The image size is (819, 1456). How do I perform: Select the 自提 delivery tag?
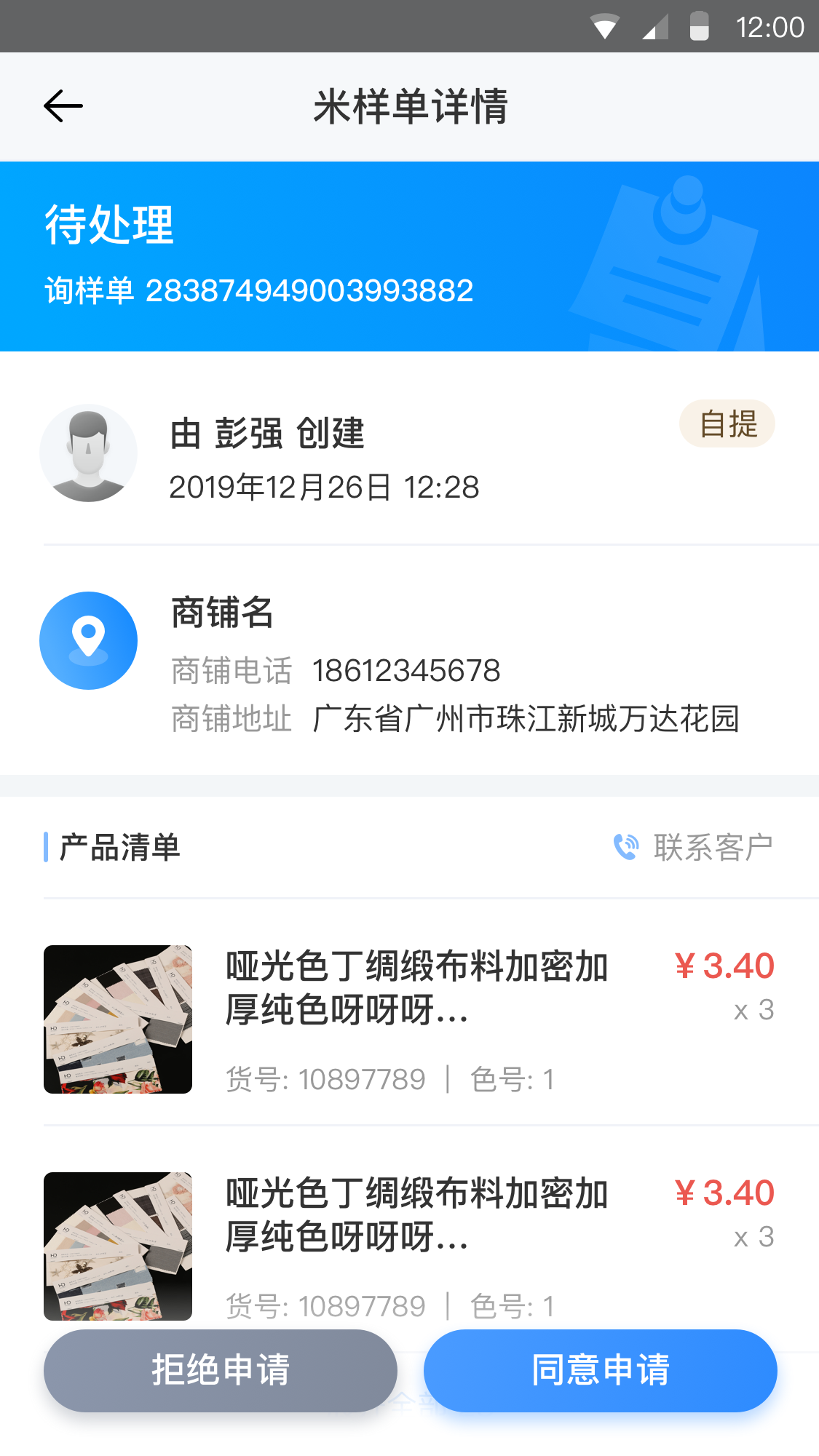[727, 423]
